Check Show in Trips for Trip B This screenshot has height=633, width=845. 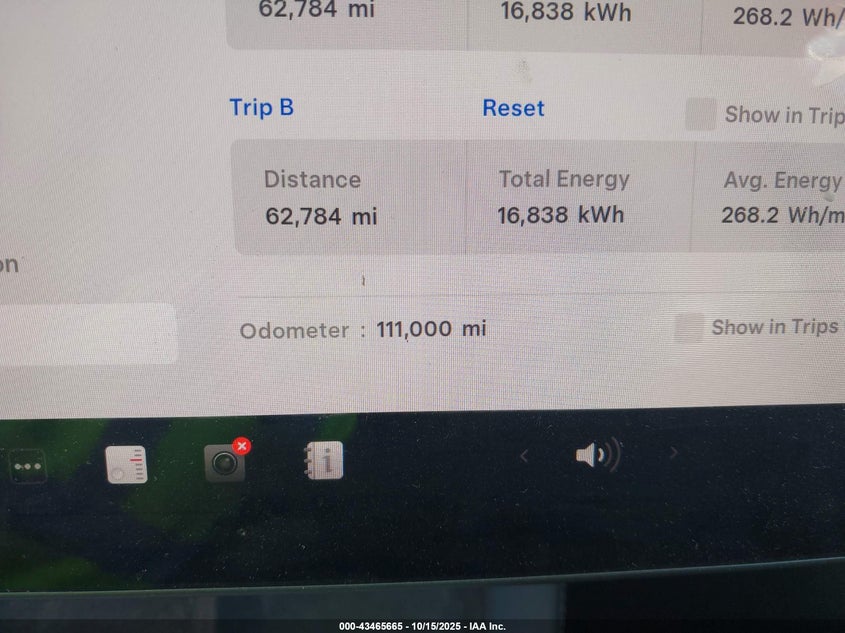[701, 115]
